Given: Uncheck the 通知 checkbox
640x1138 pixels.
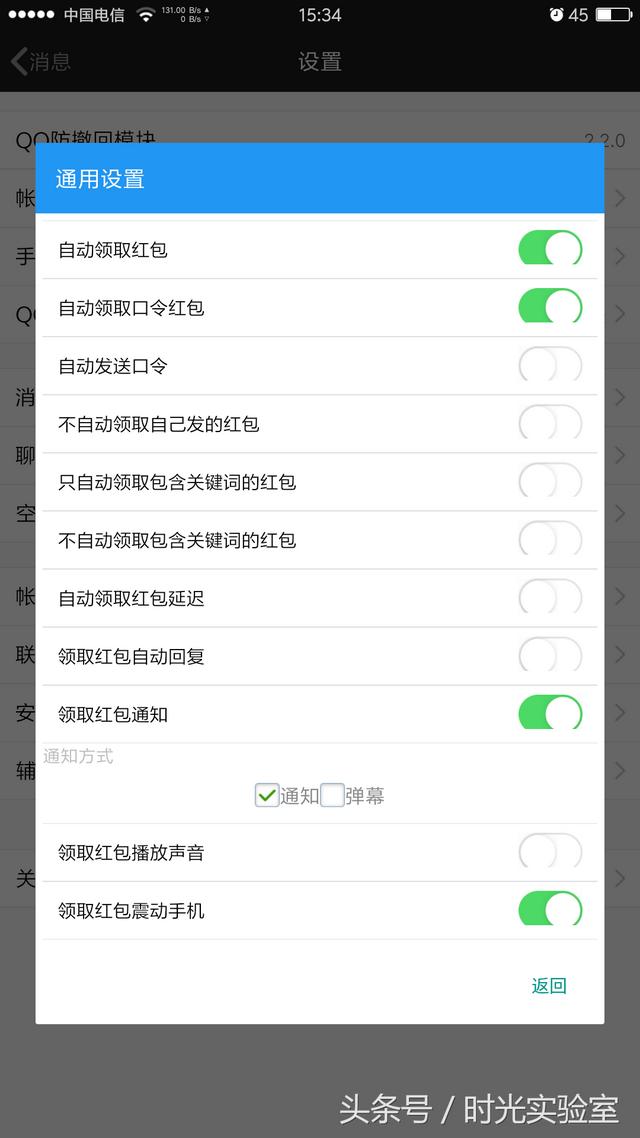Looking at the screenshot, I should 267,795.
